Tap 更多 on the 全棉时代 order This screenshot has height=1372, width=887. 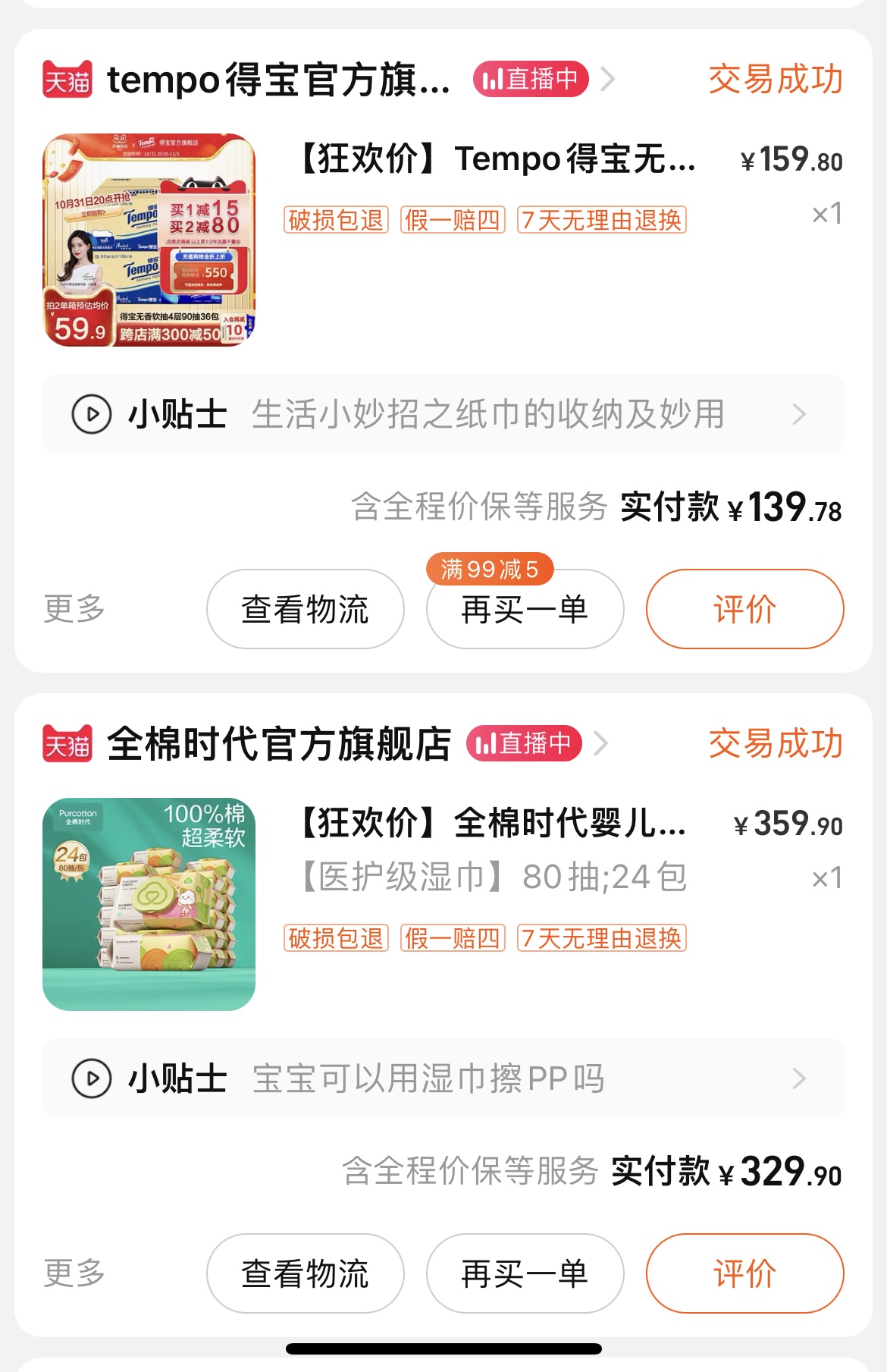[74, 1273]
